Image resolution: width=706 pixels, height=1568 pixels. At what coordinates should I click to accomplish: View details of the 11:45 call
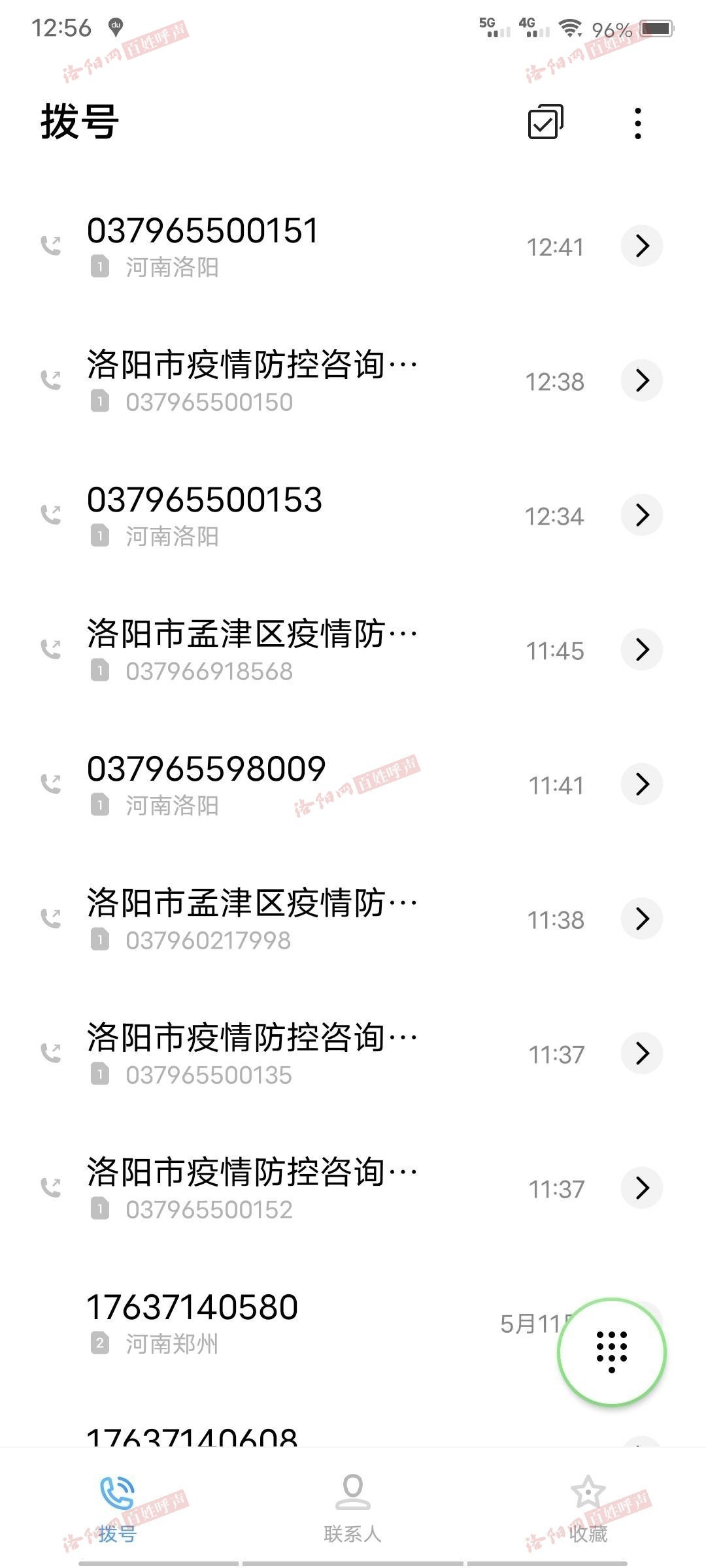642,650
